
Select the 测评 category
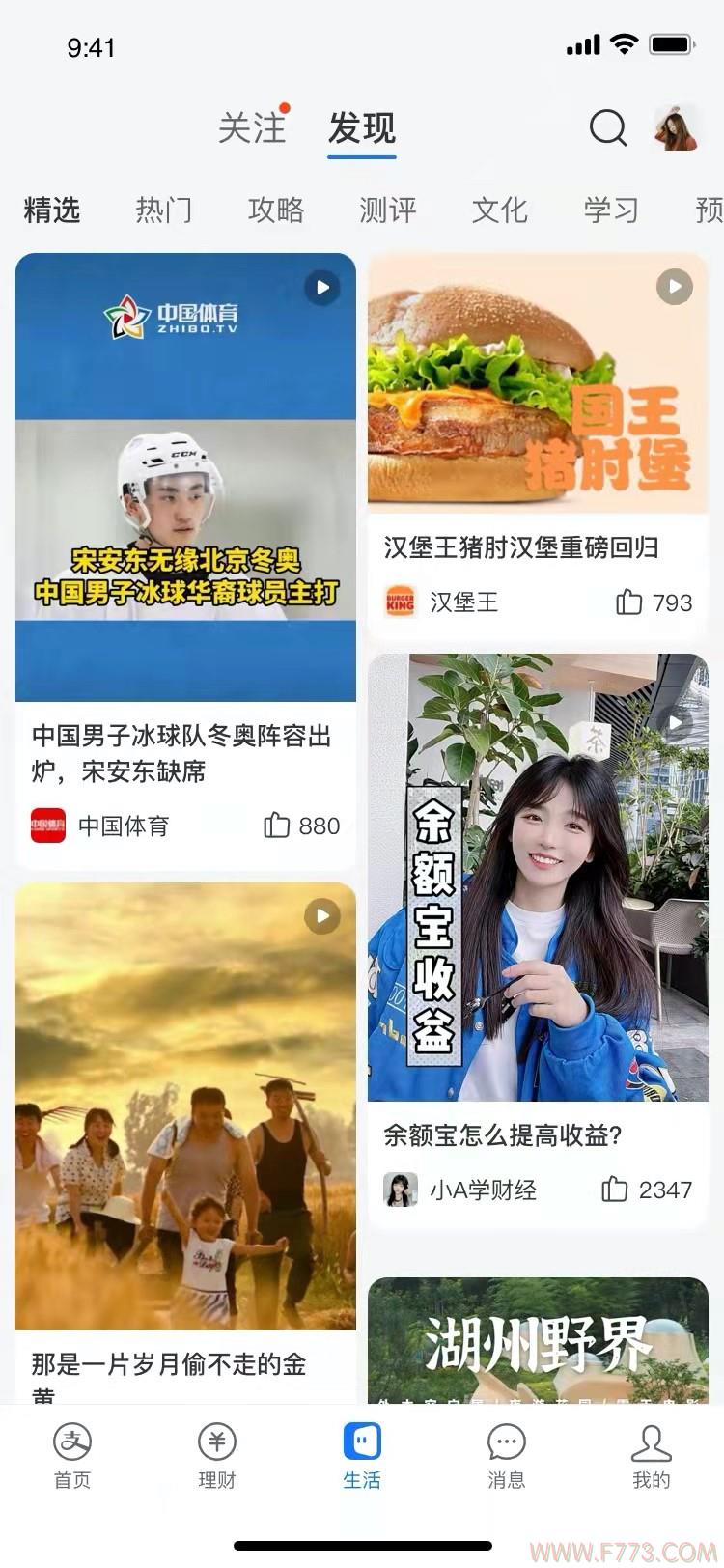[x=388, y=210]
